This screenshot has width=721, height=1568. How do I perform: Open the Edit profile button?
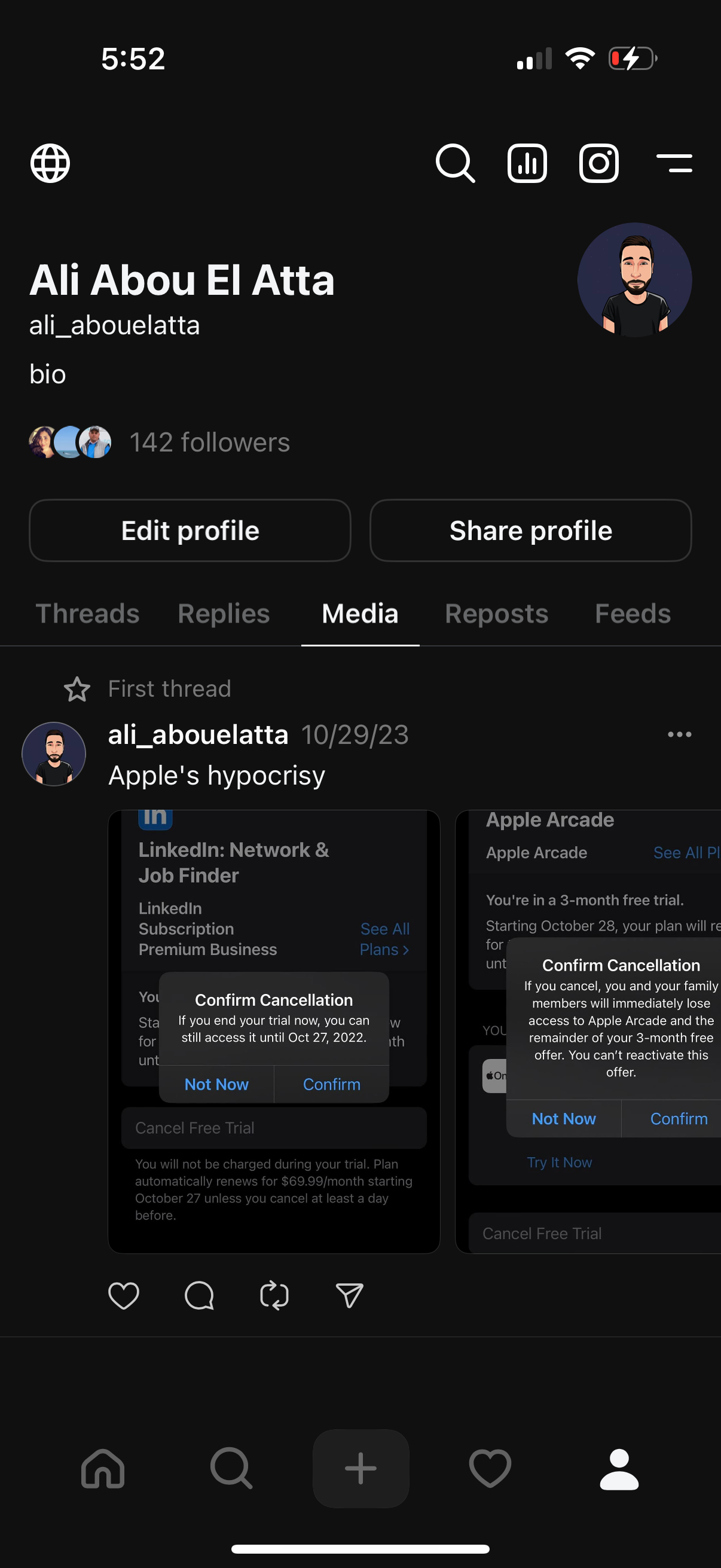(190, 530)
